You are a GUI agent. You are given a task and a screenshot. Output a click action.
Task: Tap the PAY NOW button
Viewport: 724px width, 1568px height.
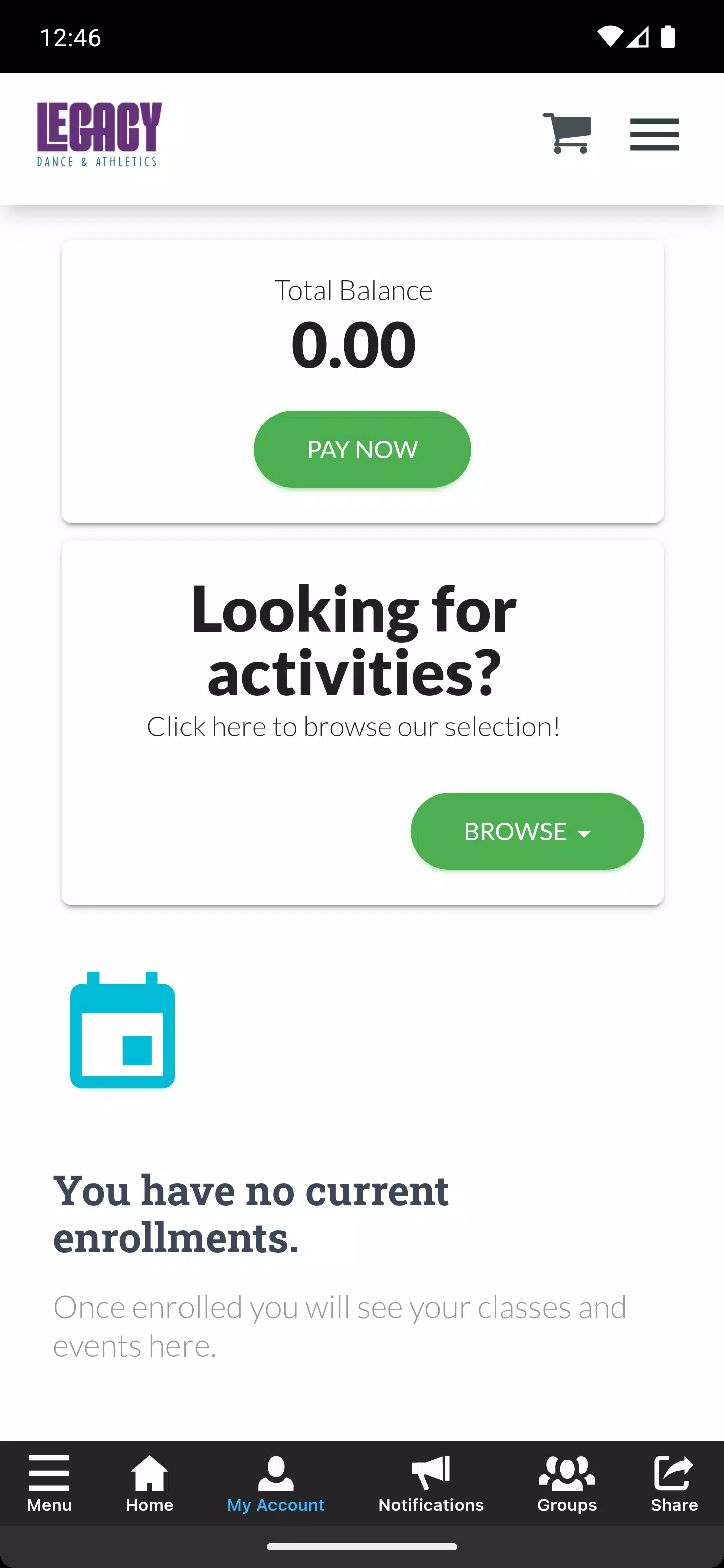click(x=363, y=449)
